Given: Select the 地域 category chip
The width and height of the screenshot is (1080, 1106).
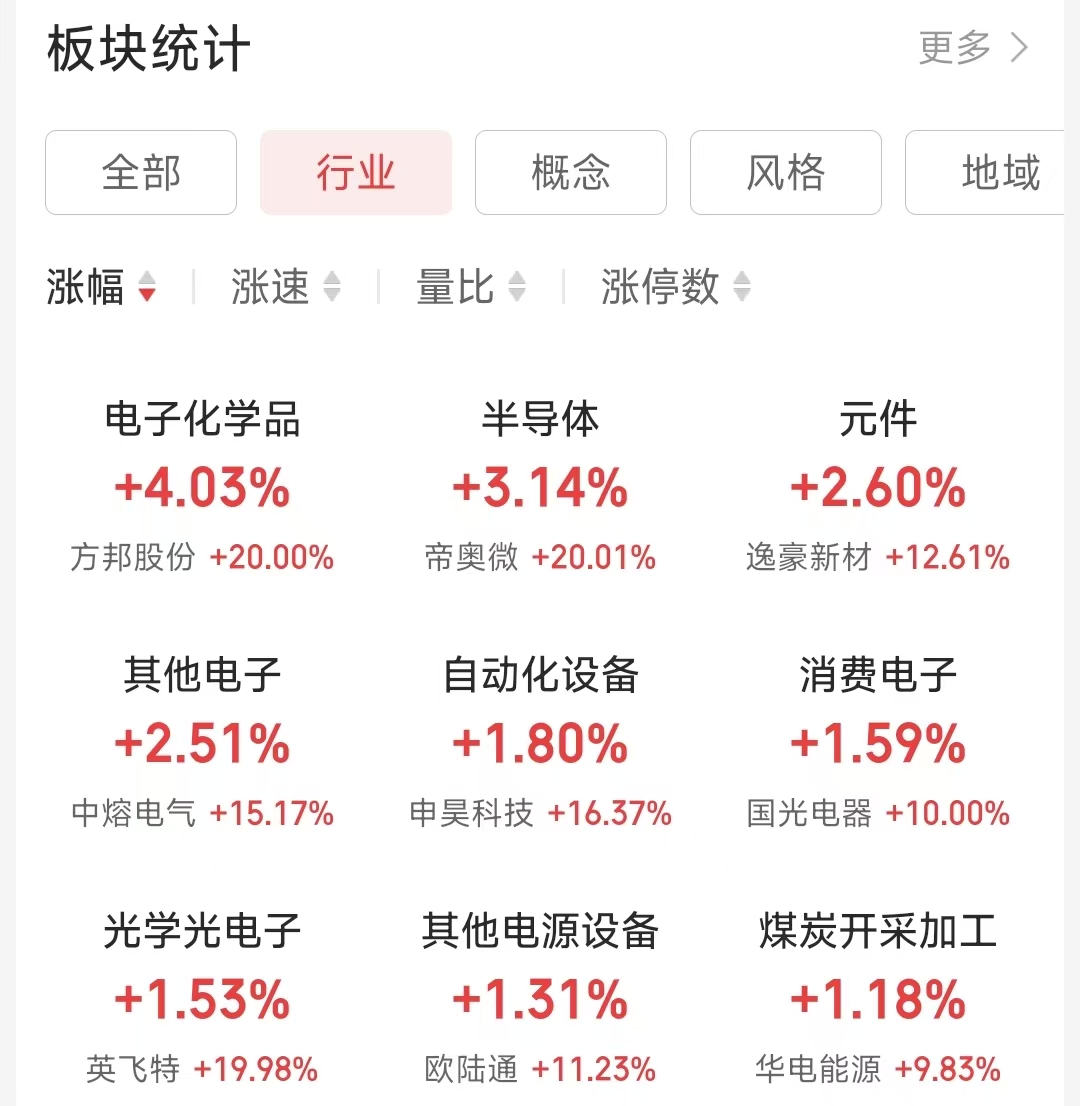Looking at the screenshot, I should (990, 173).
